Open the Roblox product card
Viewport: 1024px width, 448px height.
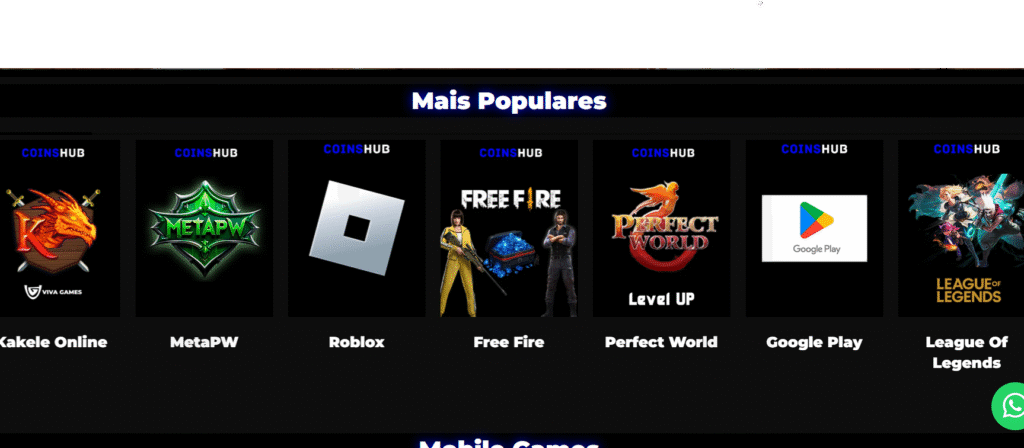356,229
